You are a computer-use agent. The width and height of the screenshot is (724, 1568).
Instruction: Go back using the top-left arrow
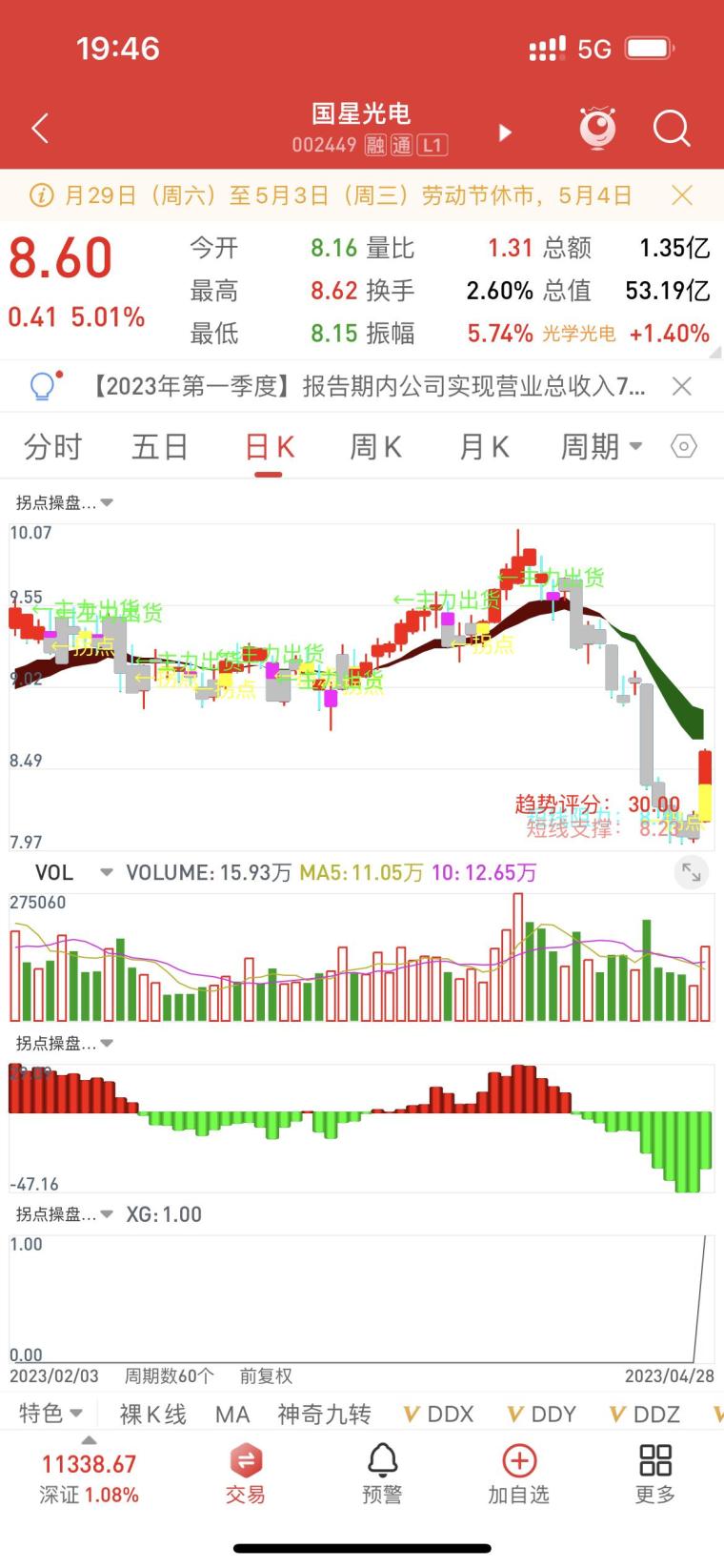[40, 129]
